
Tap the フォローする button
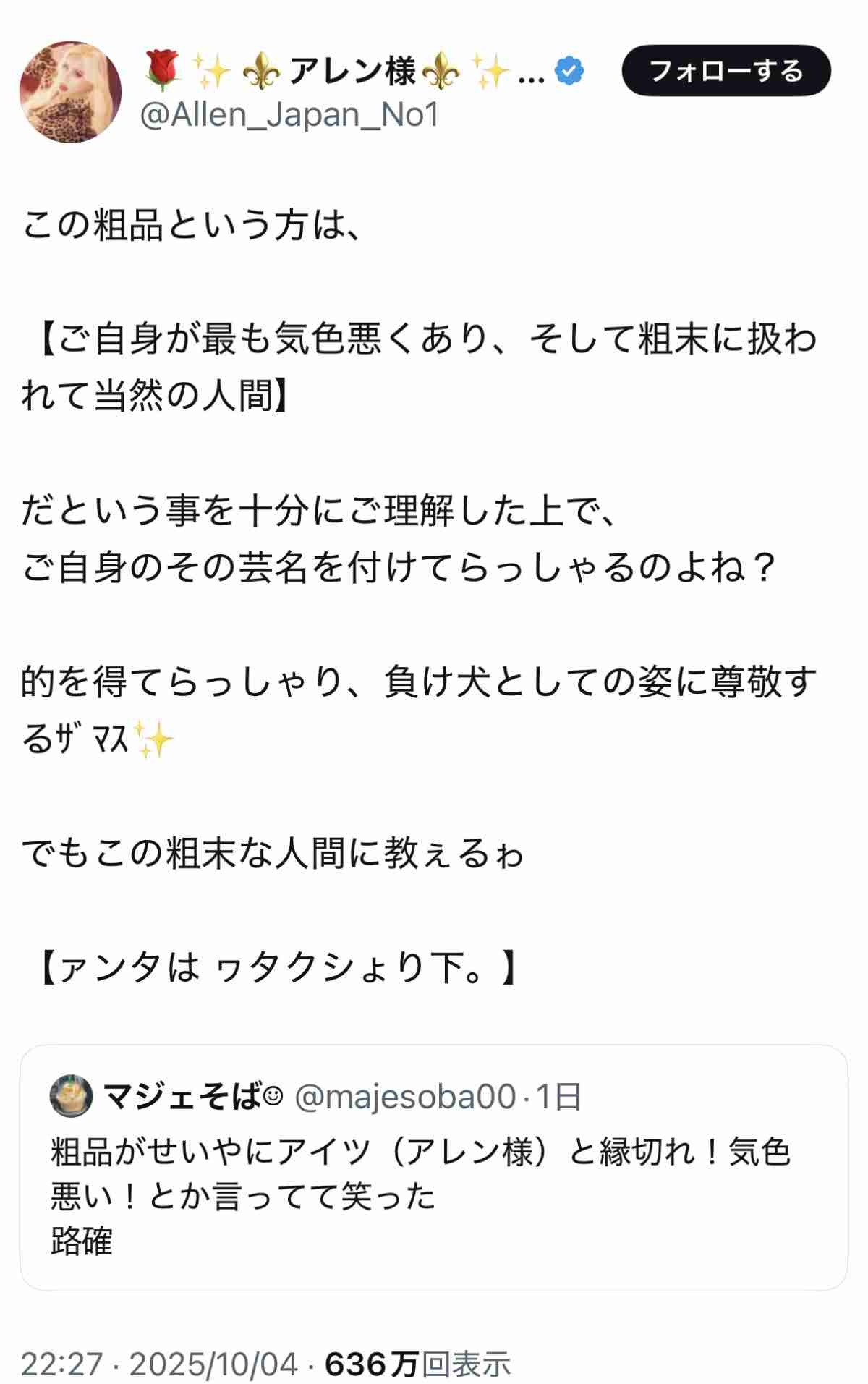click(726, 71)
